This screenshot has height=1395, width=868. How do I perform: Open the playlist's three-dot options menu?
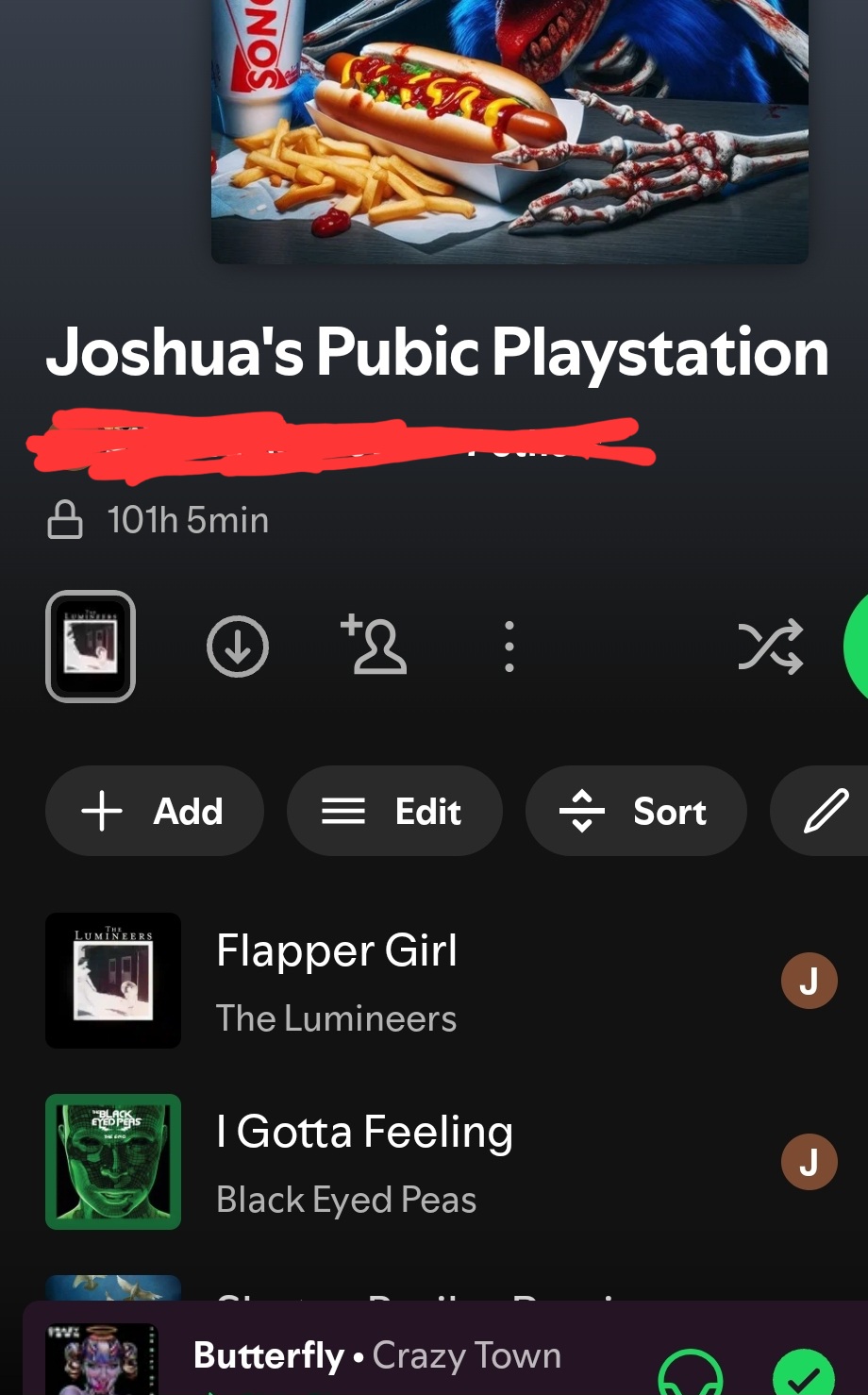point(509,647)
